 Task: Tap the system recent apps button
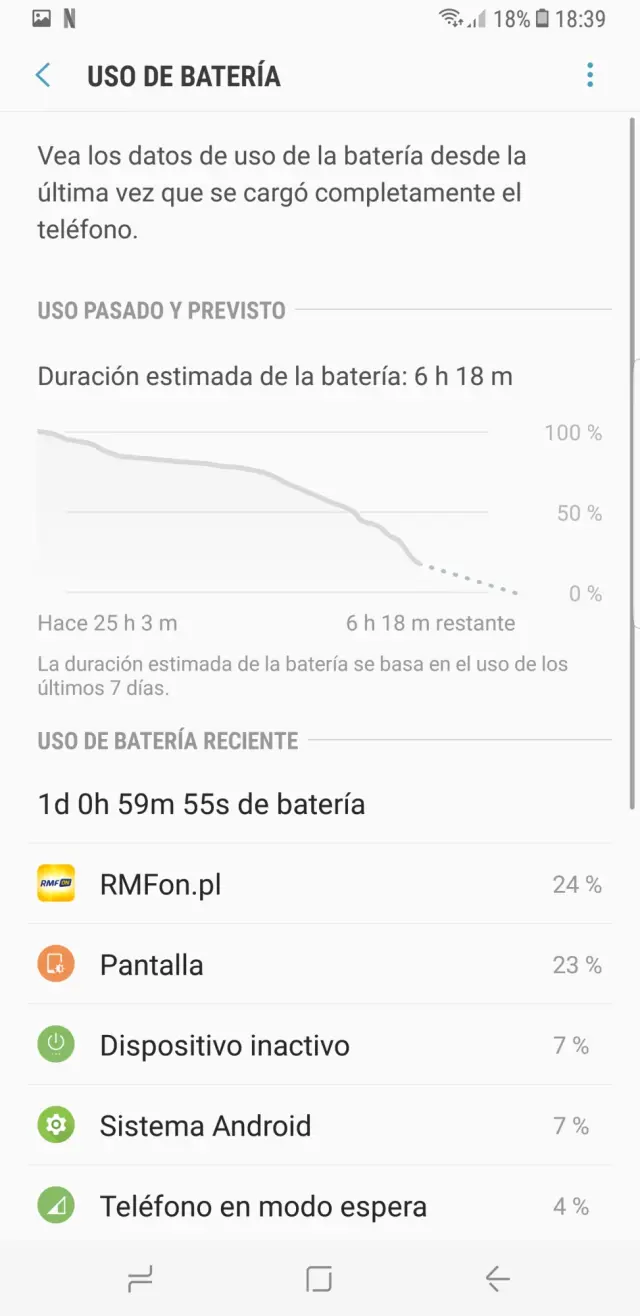tap(141, 1278)
